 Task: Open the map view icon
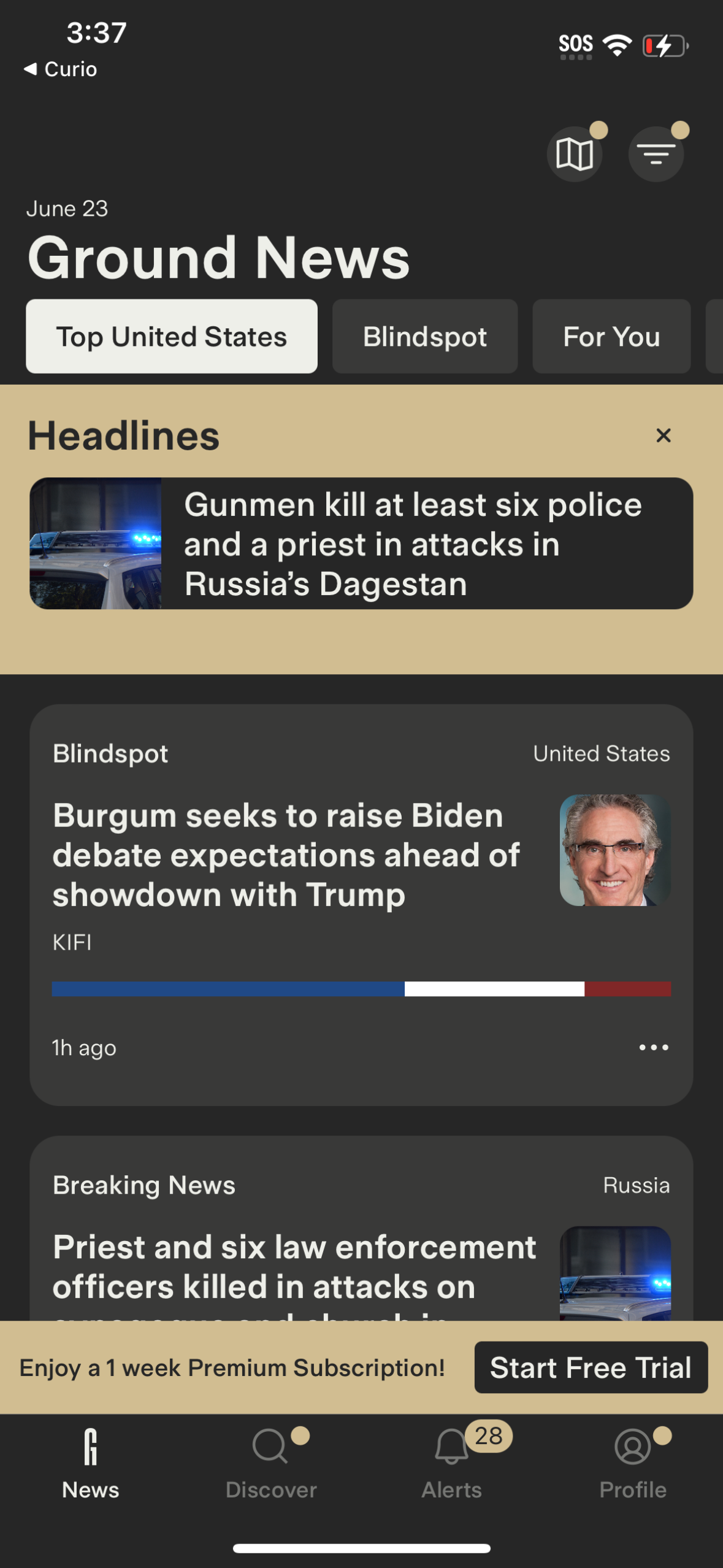pyautogui.click(x=574, y=153)
